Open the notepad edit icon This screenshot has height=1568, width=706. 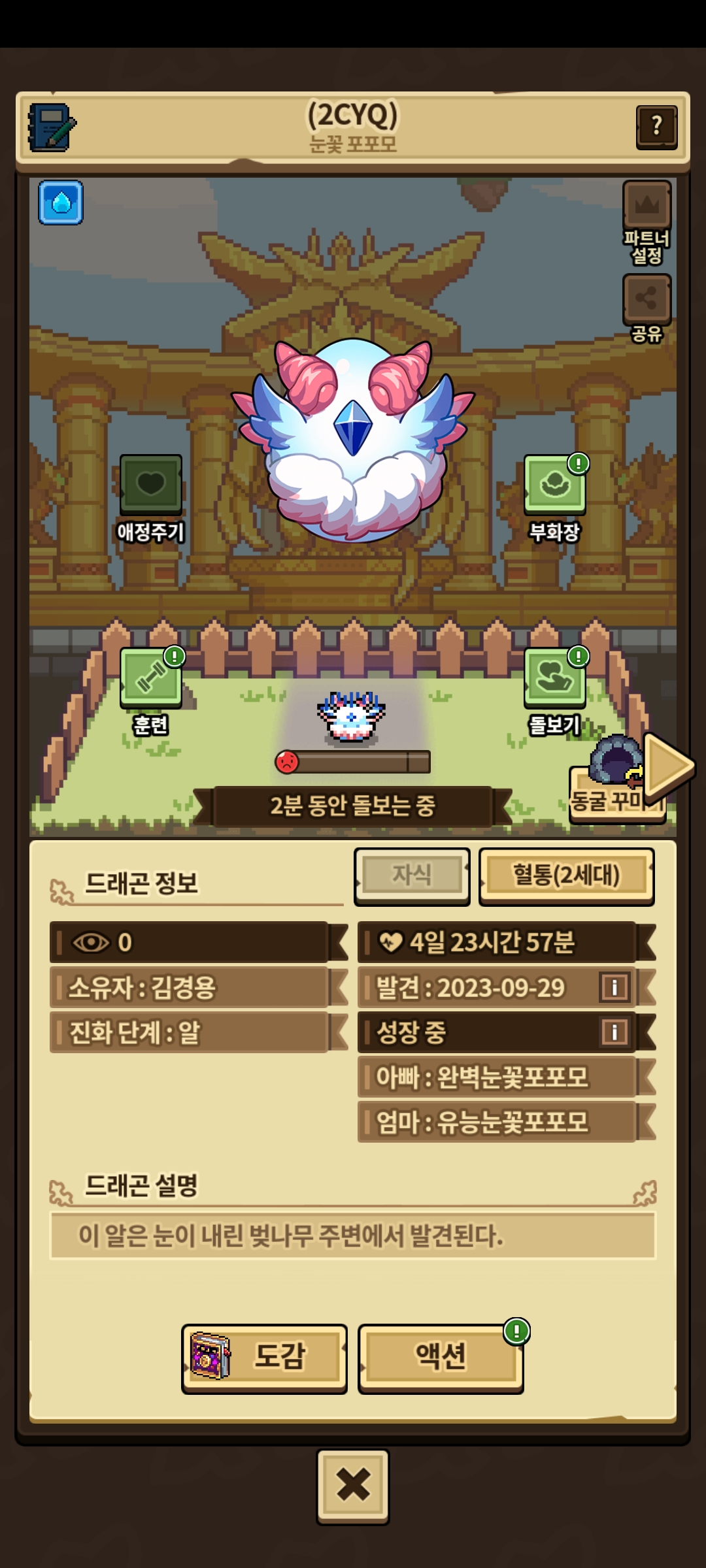(x=50, y=127)
